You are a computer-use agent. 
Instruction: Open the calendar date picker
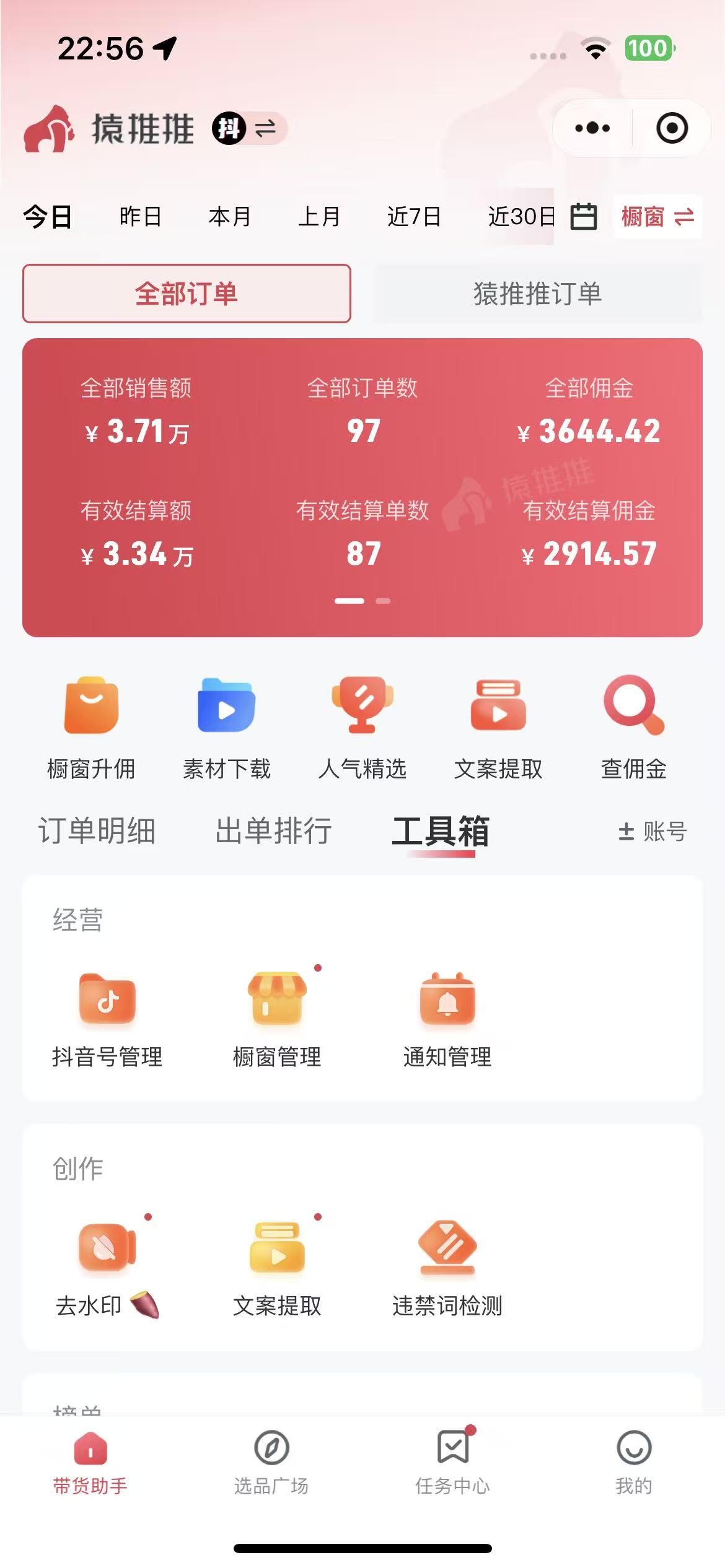pyautogui.click(x=583, y=217)
